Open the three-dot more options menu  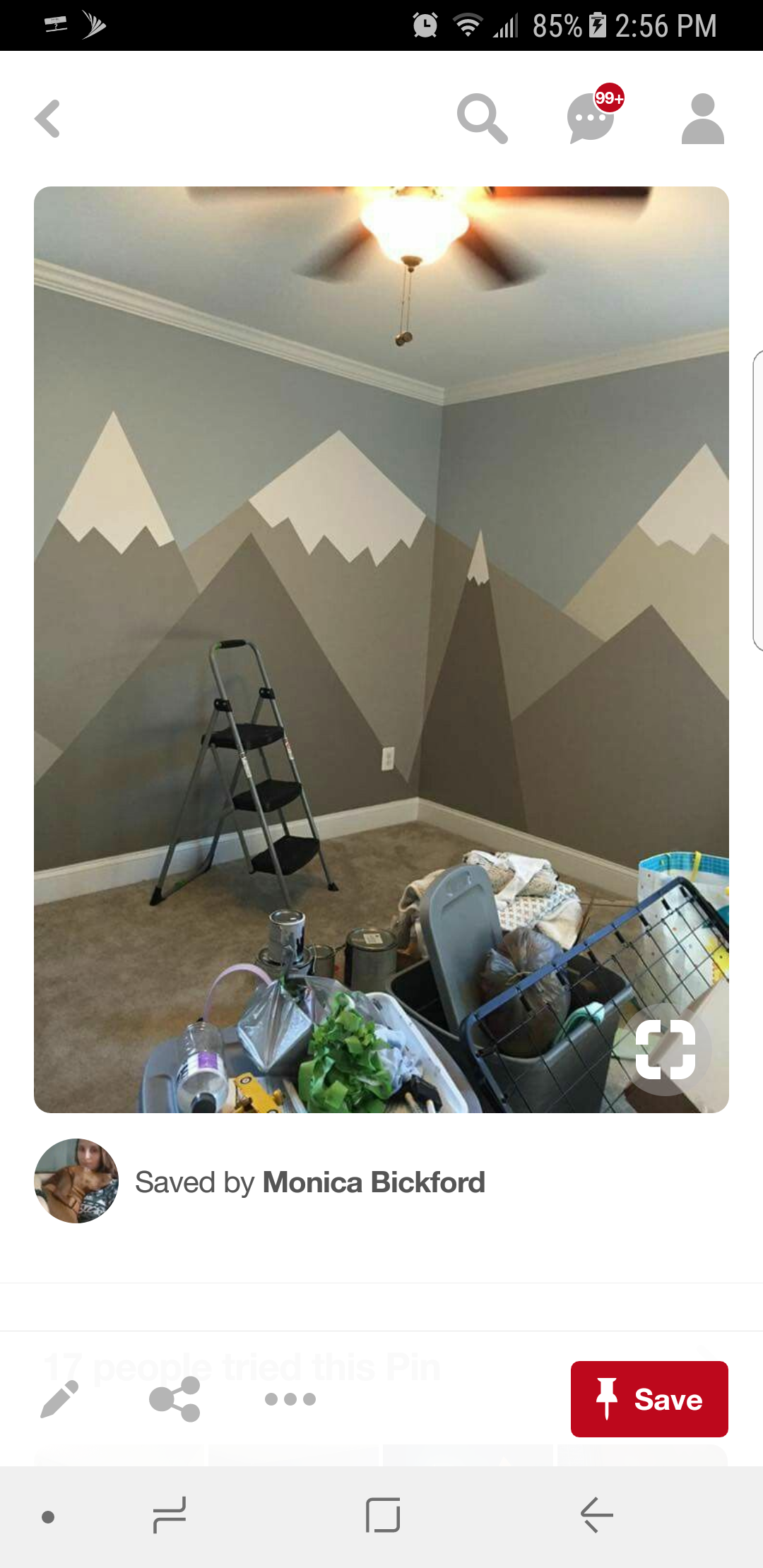coord(290,1399)
